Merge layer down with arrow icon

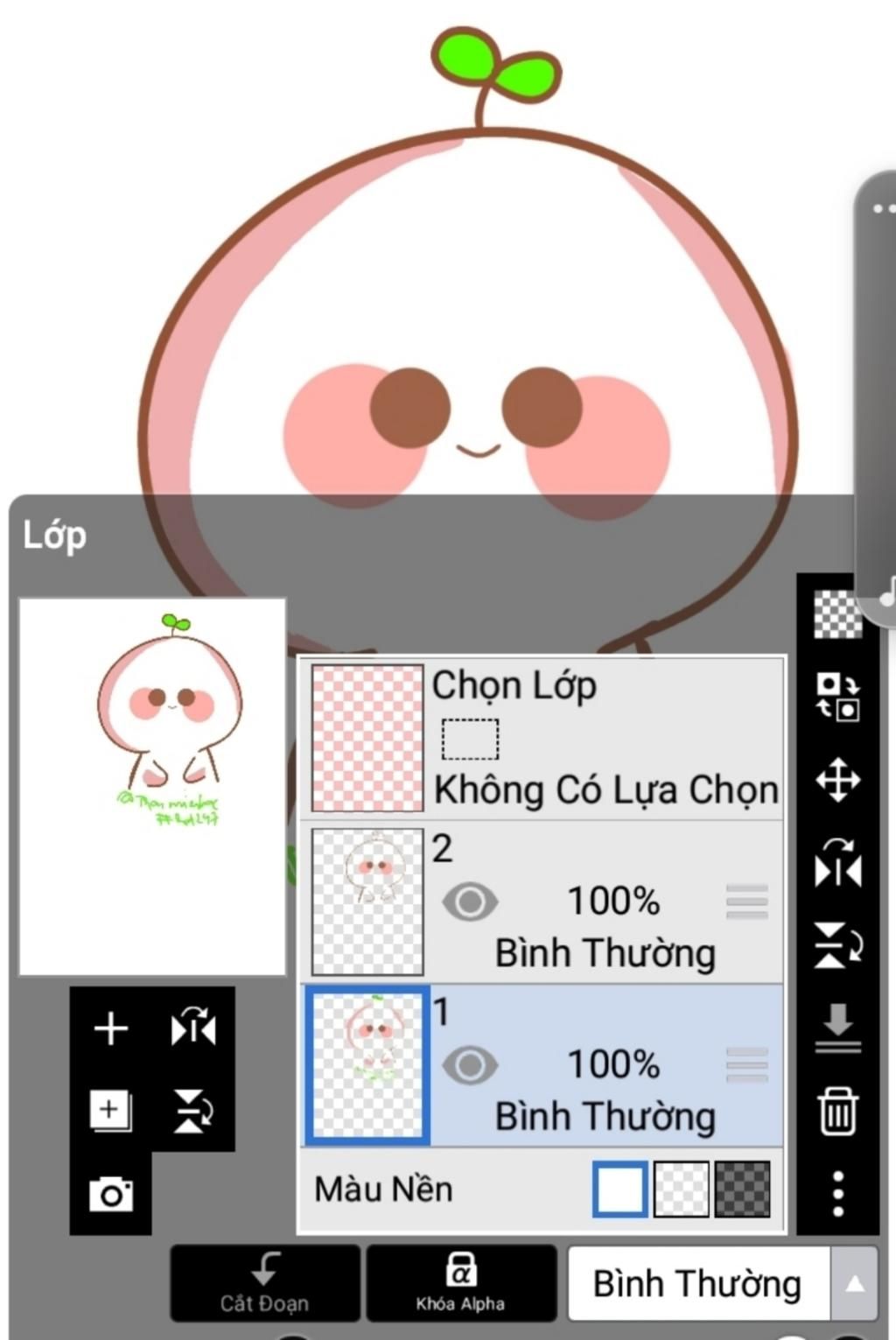(837, 1028)
